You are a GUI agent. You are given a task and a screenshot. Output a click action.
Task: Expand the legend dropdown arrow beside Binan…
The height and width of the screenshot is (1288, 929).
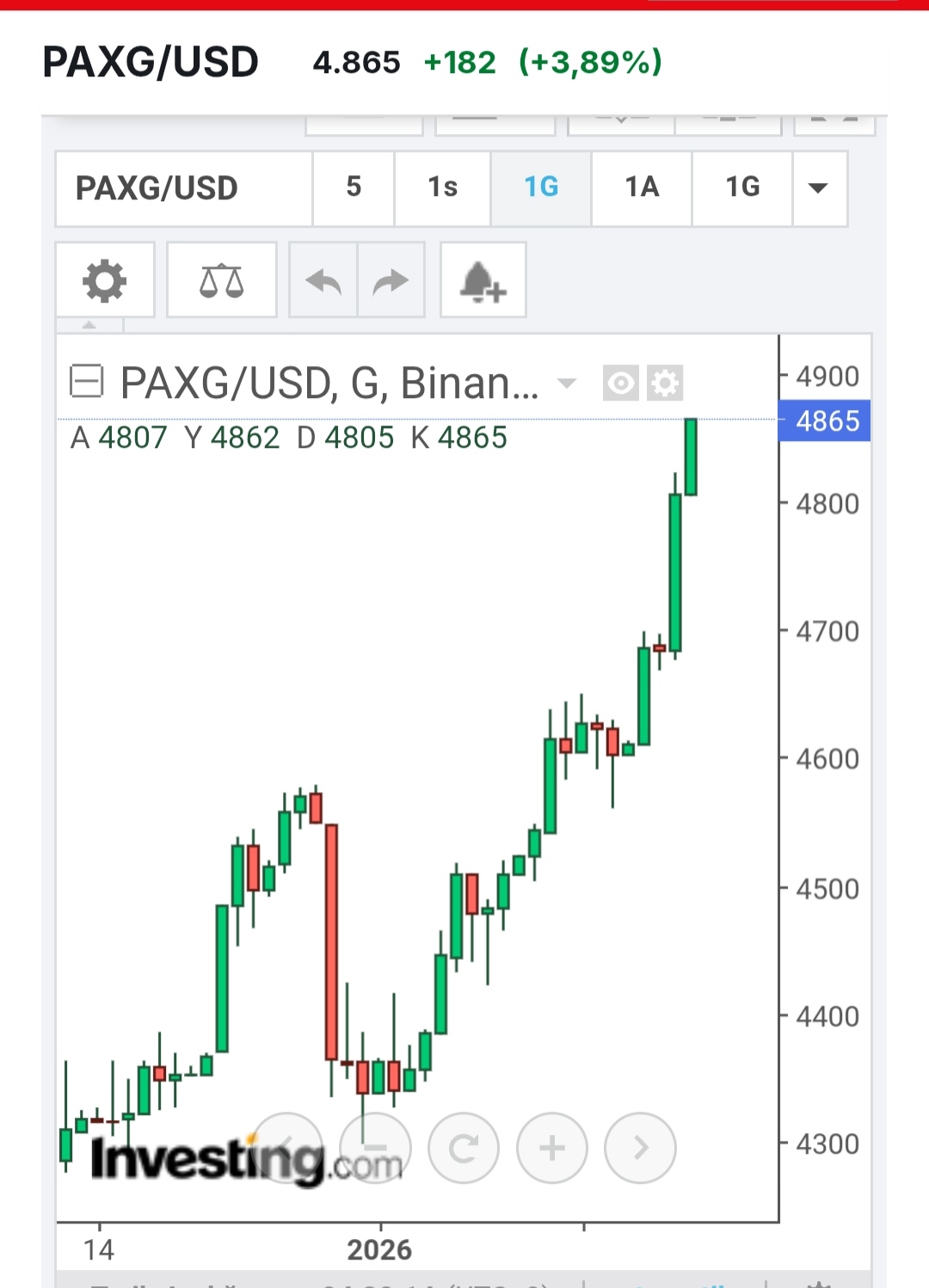567,383
